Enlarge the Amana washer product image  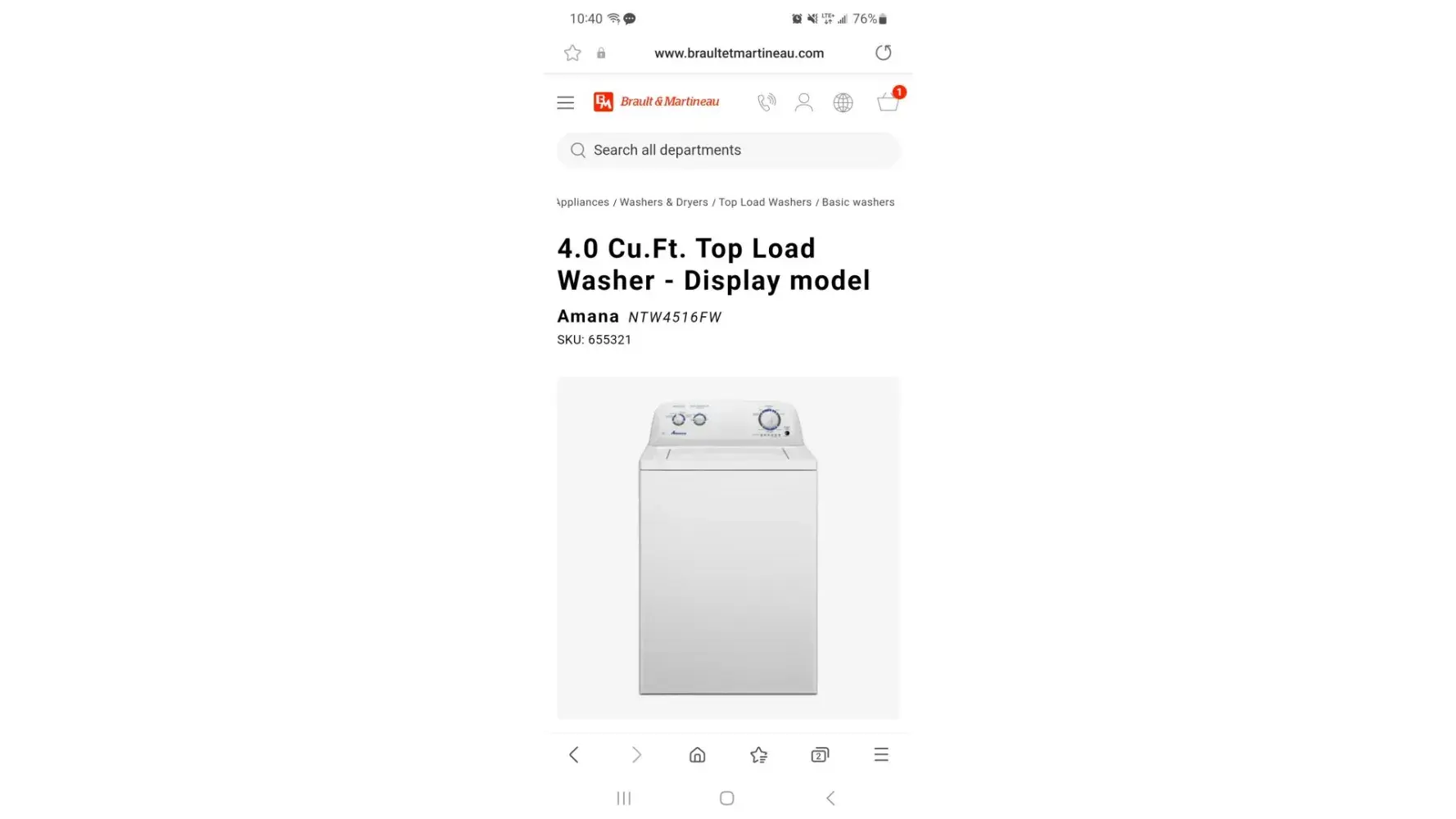click(x=728, y=547)
